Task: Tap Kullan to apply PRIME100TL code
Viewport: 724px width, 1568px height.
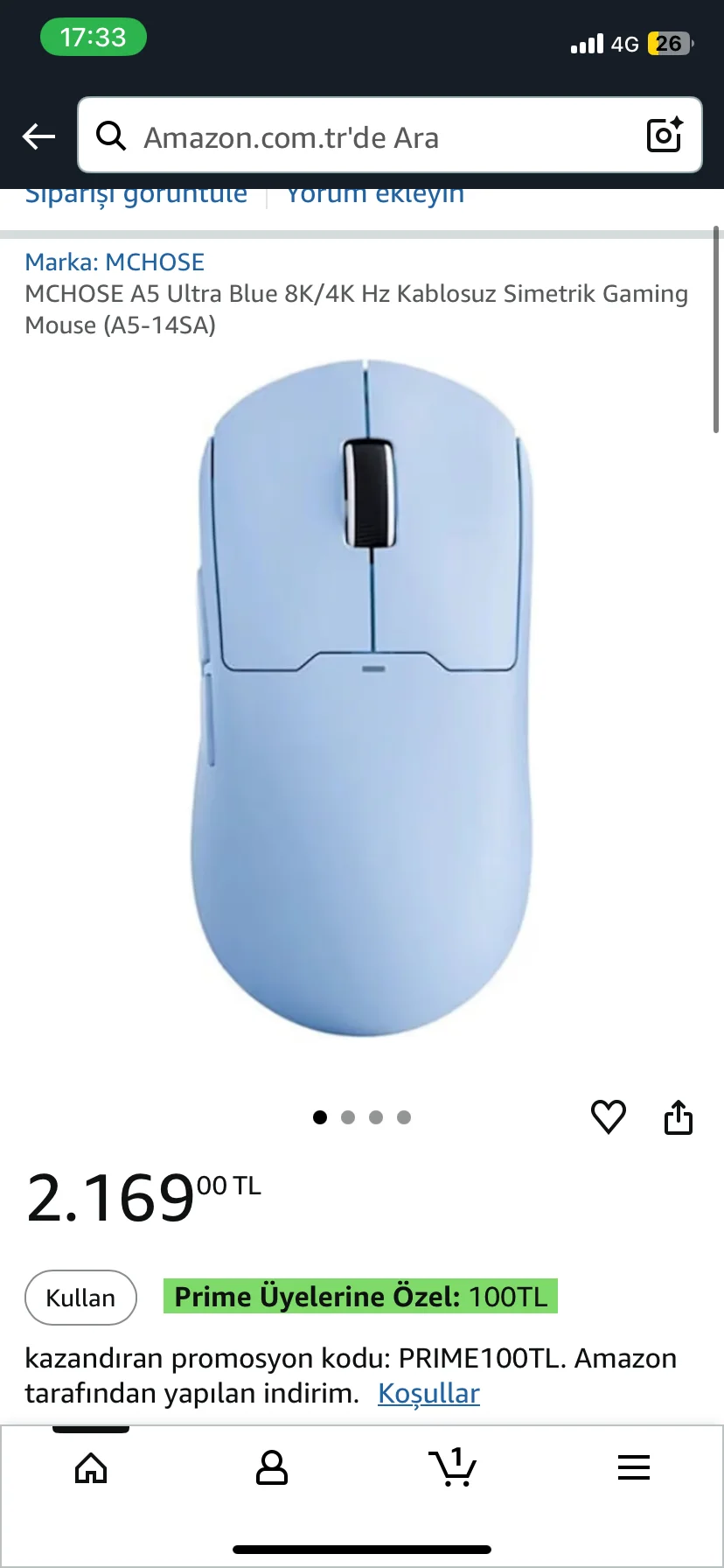Action: point(80,1298)
